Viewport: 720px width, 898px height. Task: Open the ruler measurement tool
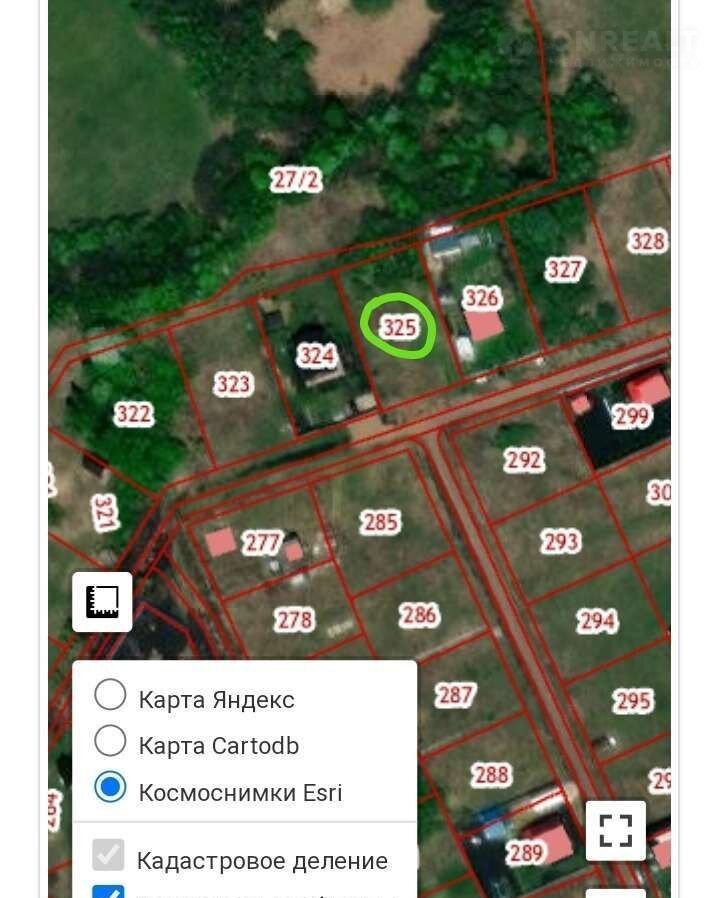(x=102, y=601)
